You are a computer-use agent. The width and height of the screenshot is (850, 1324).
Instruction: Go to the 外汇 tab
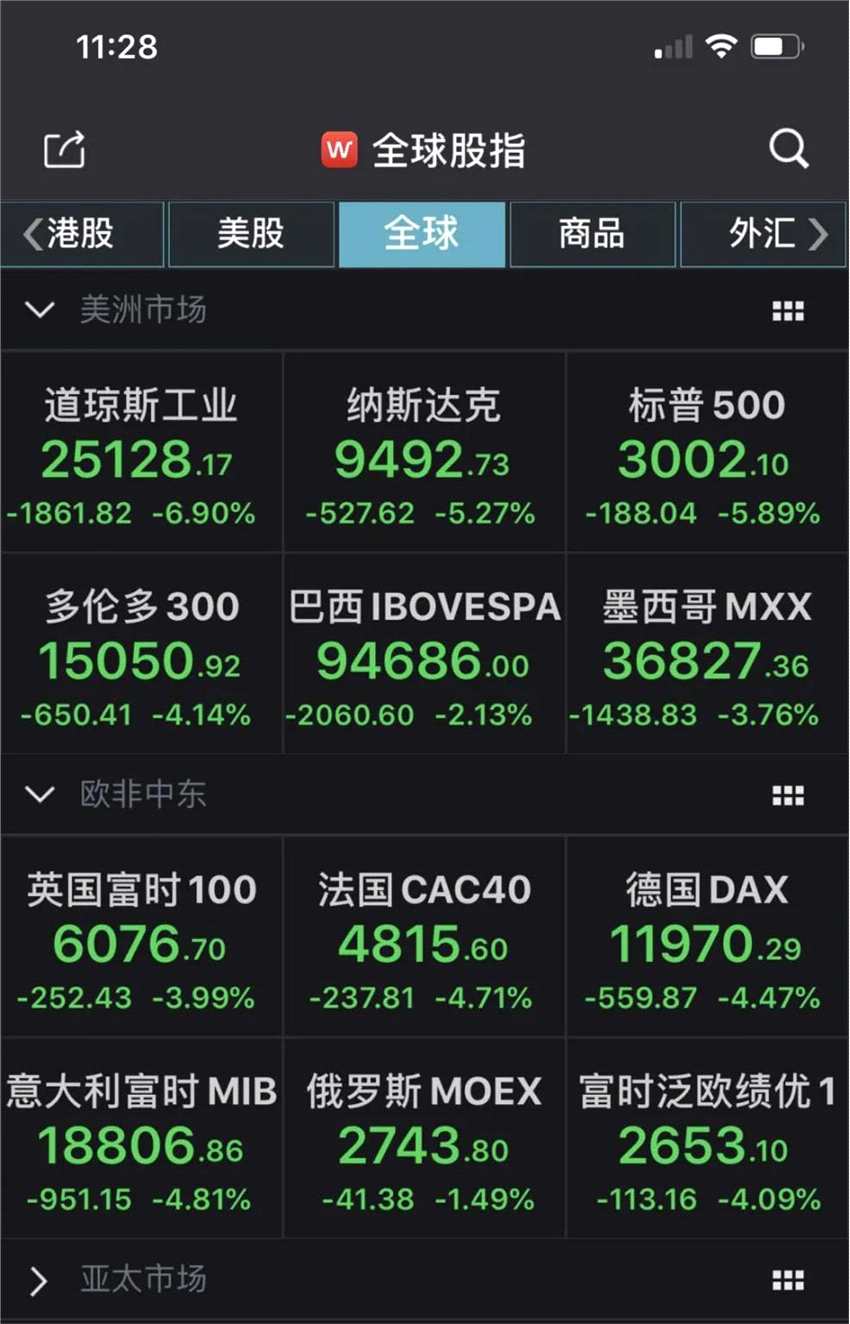[762, 235]
